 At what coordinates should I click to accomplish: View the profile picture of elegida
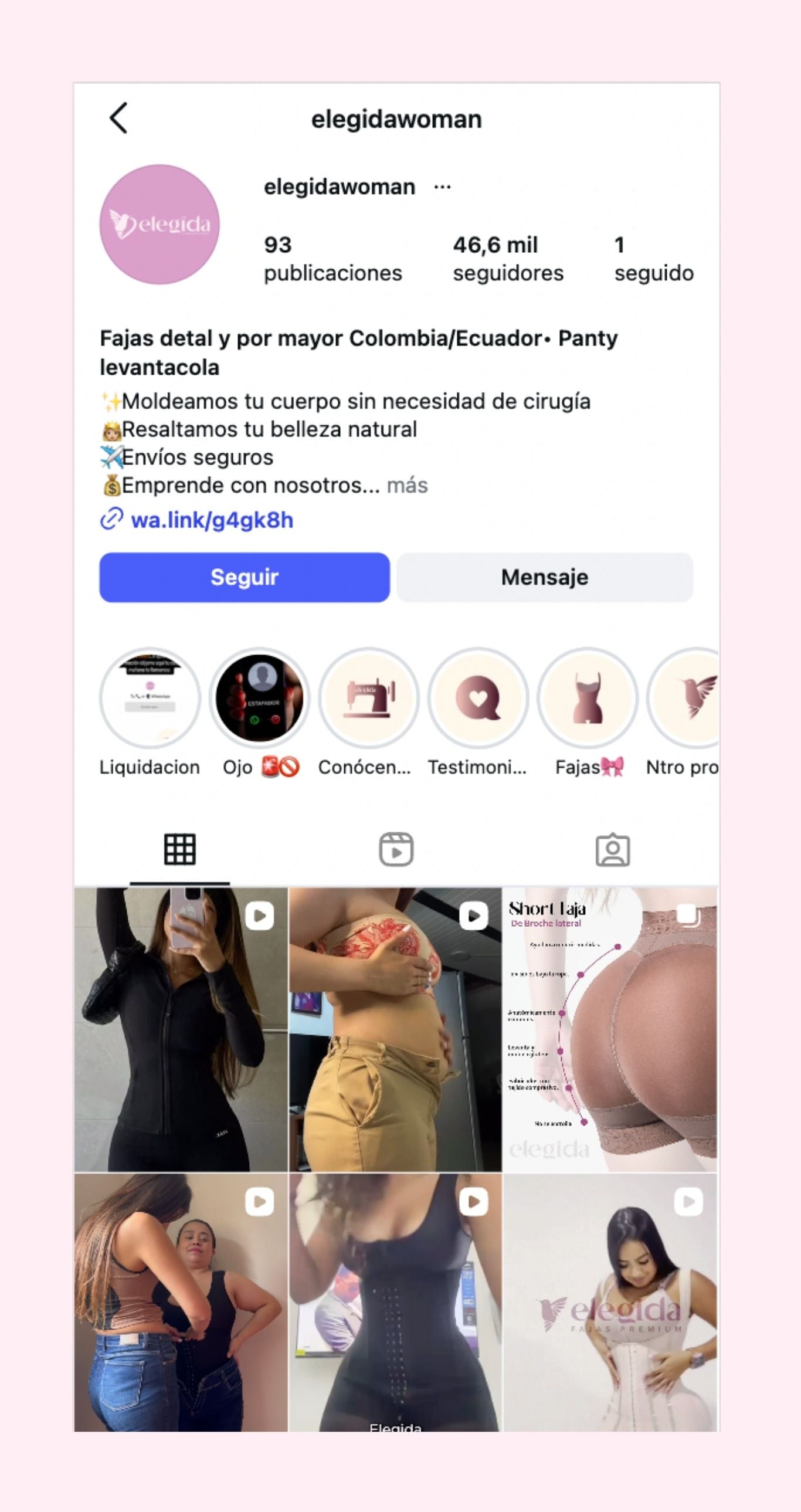click(x=159, y=224)
